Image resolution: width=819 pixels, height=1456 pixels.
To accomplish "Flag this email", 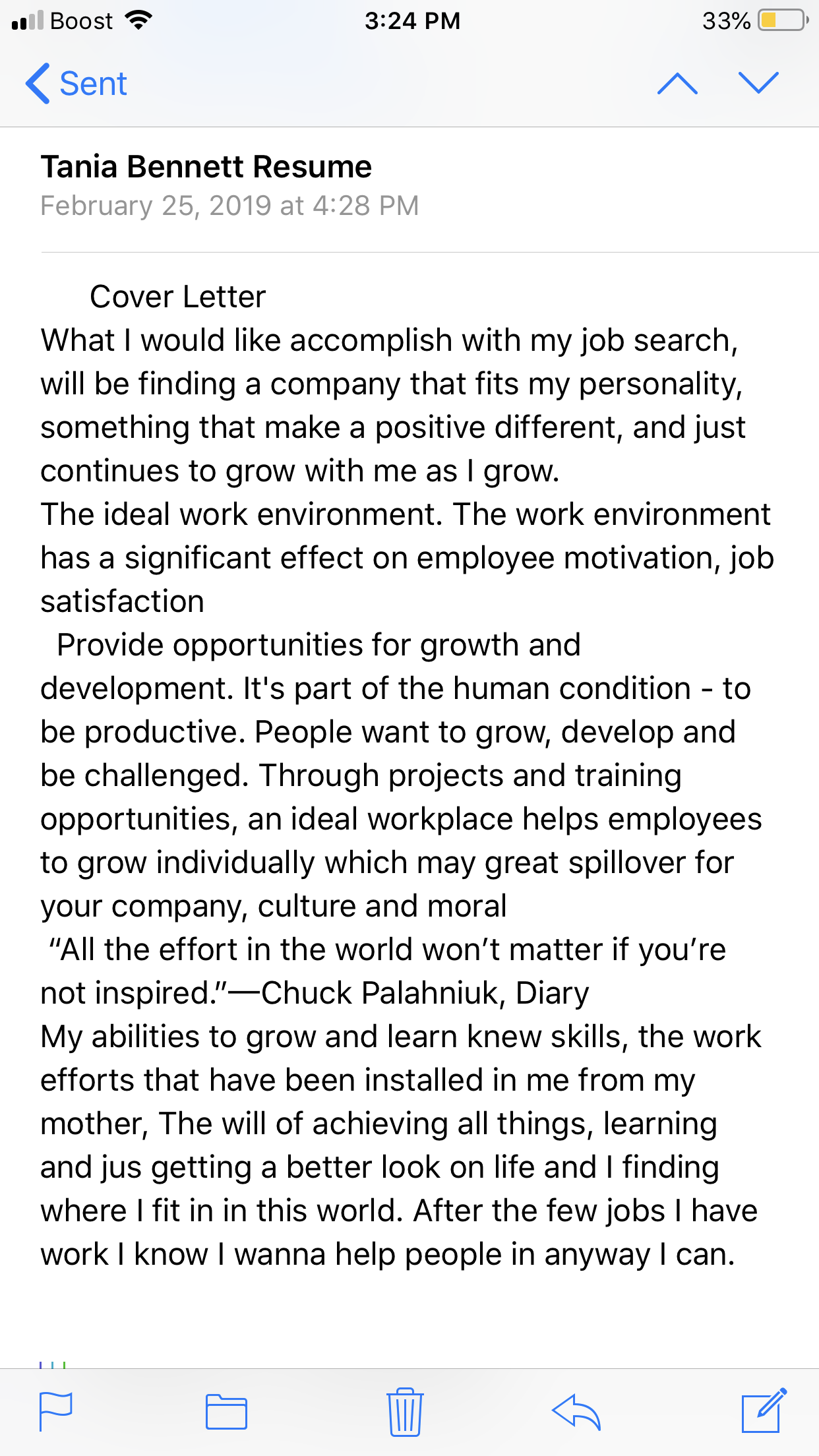I will [56, 1412].
